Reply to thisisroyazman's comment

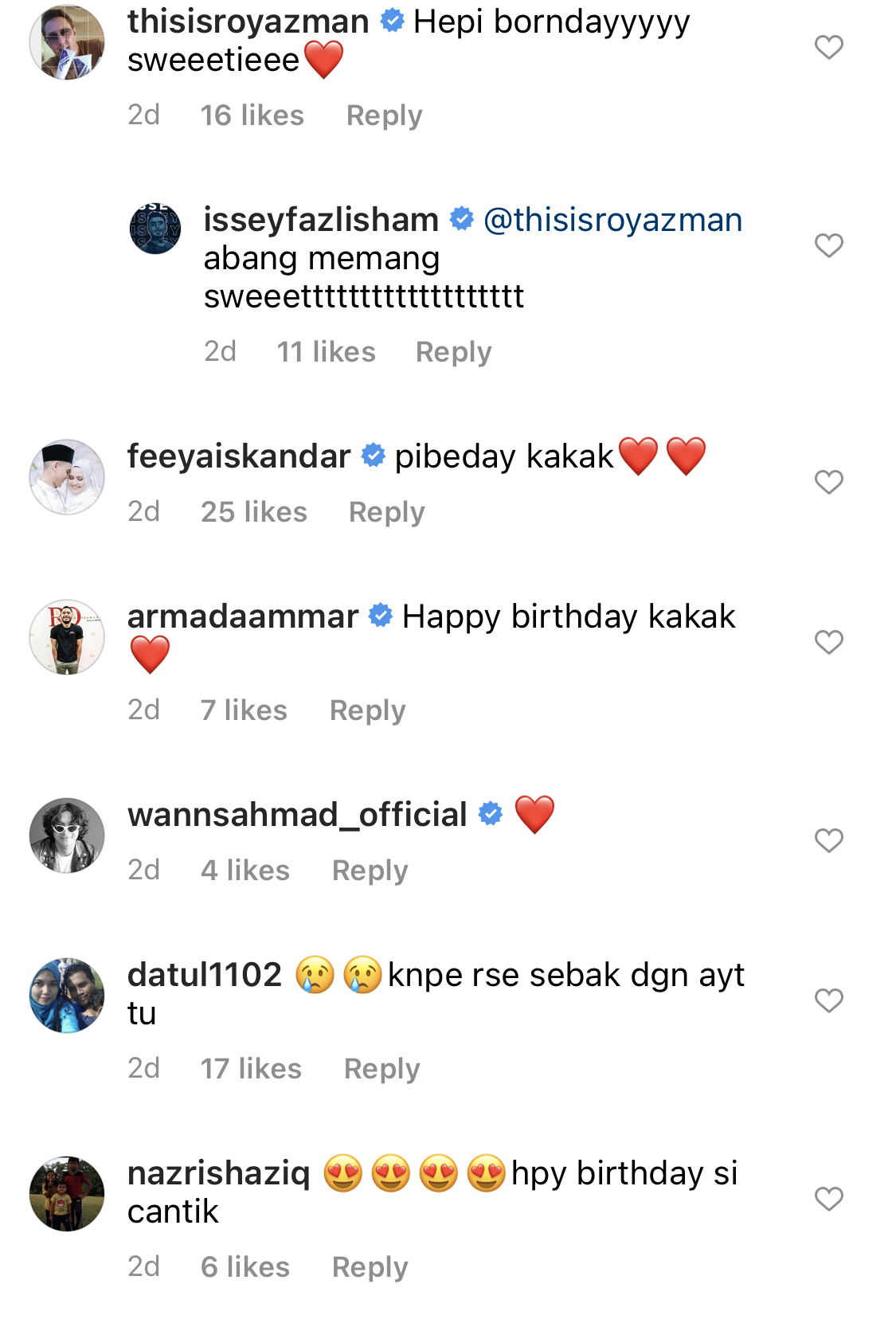point(384,115)
